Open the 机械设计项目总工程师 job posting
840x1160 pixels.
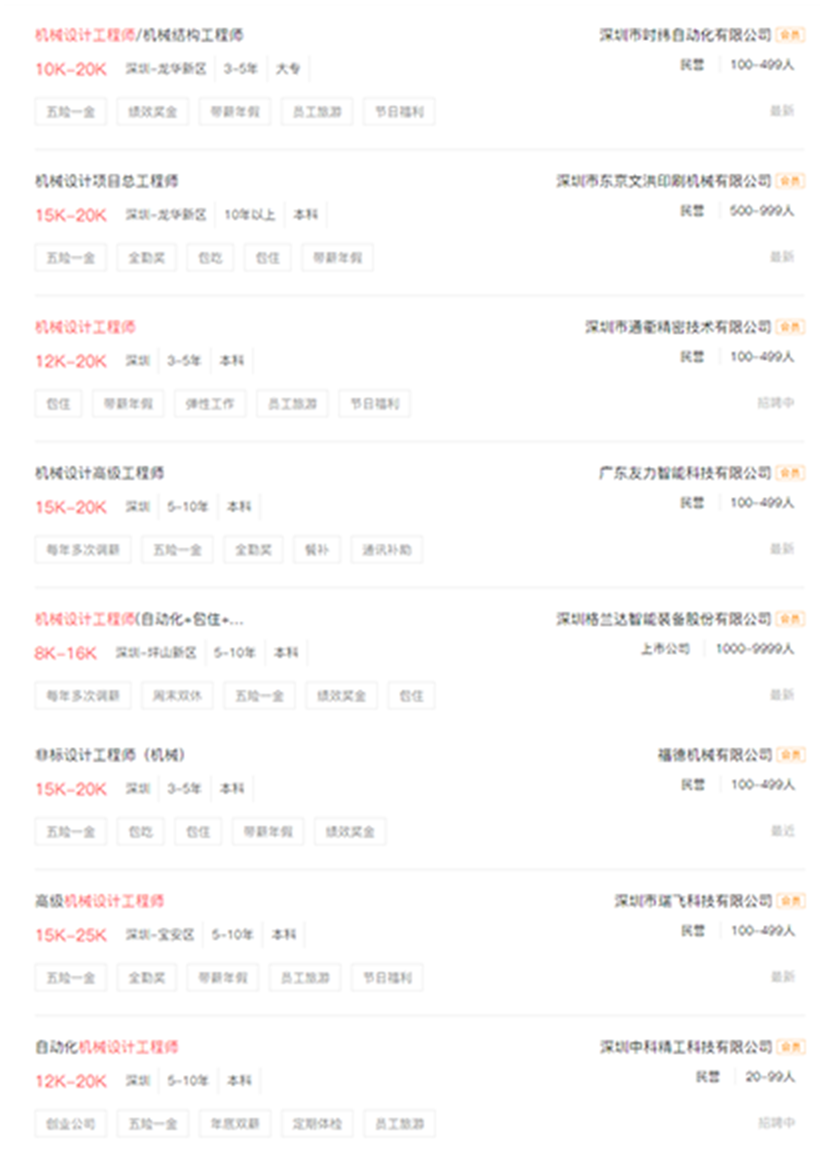click(x=107, y=181)
